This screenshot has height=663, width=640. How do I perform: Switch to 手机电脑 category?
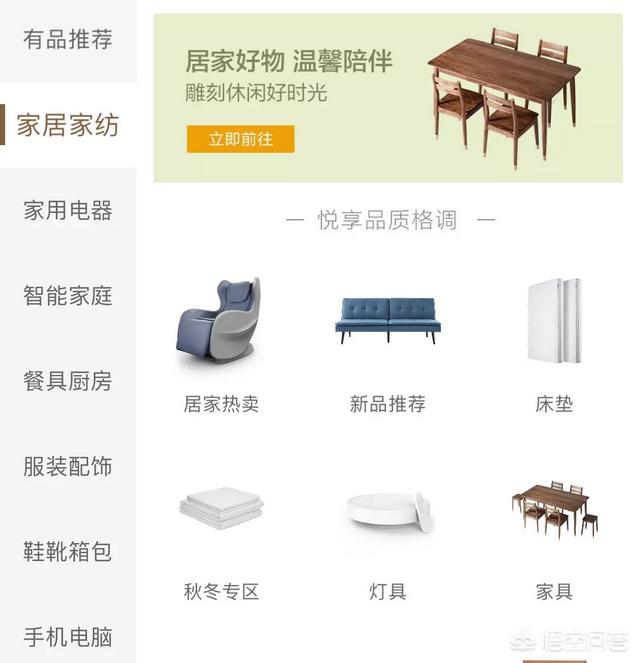click(68, 636)
